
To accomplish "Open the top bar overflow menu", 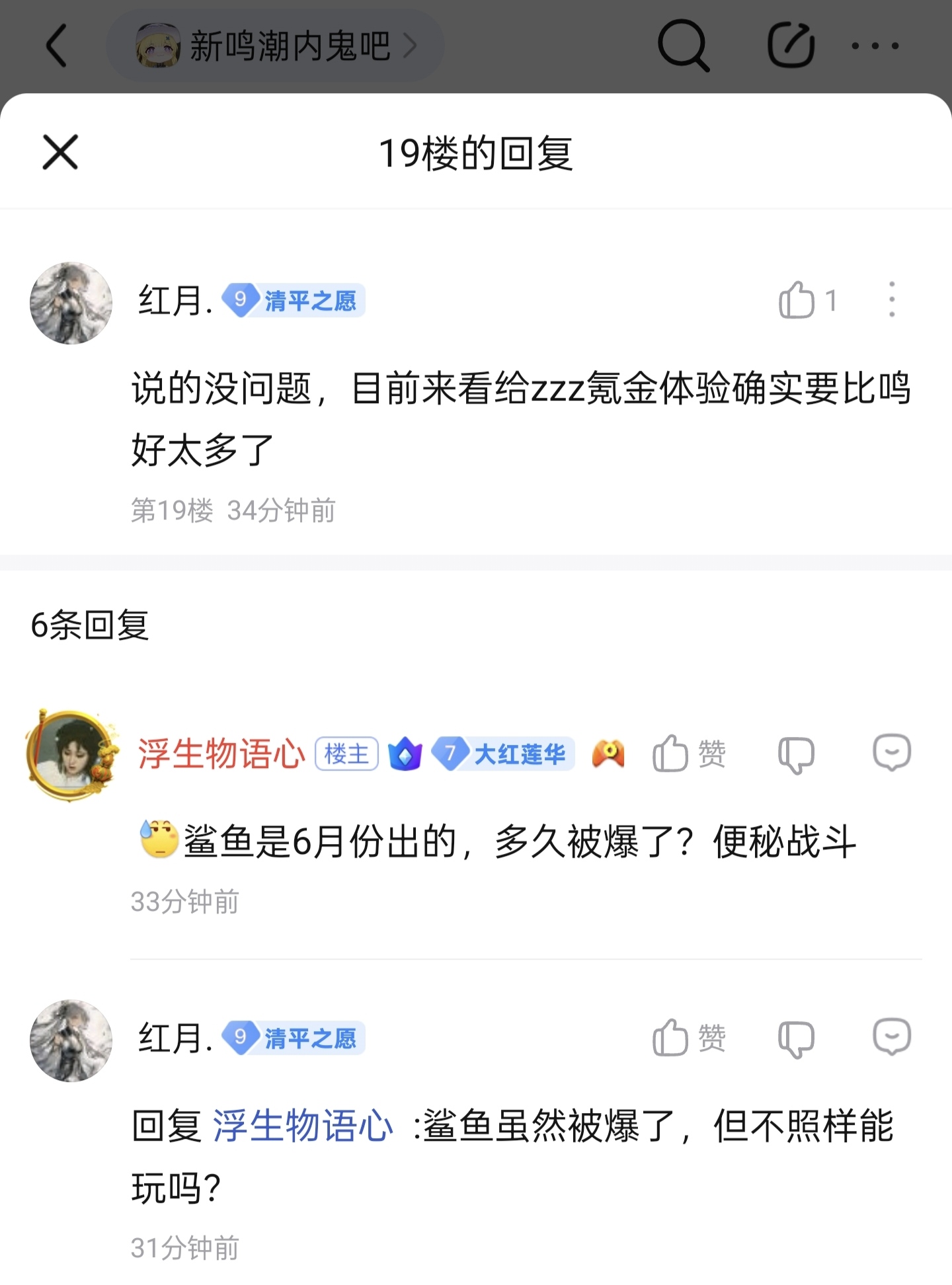I will click(x=875, y=46).
